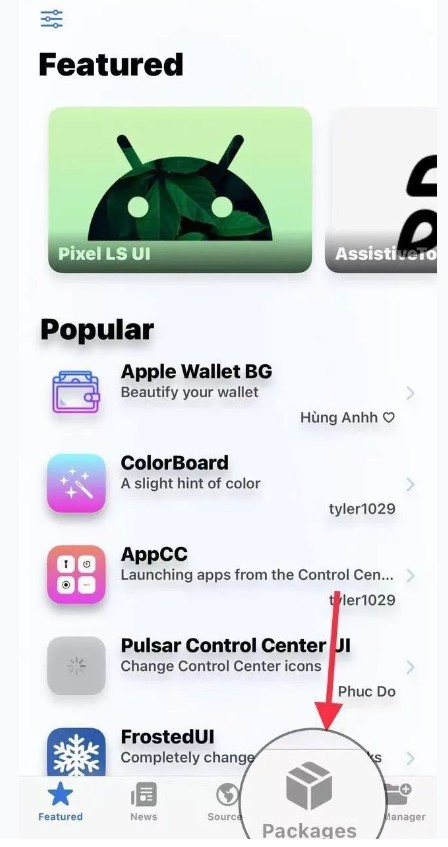Open the AppCC package

click(x=230, y=576)
